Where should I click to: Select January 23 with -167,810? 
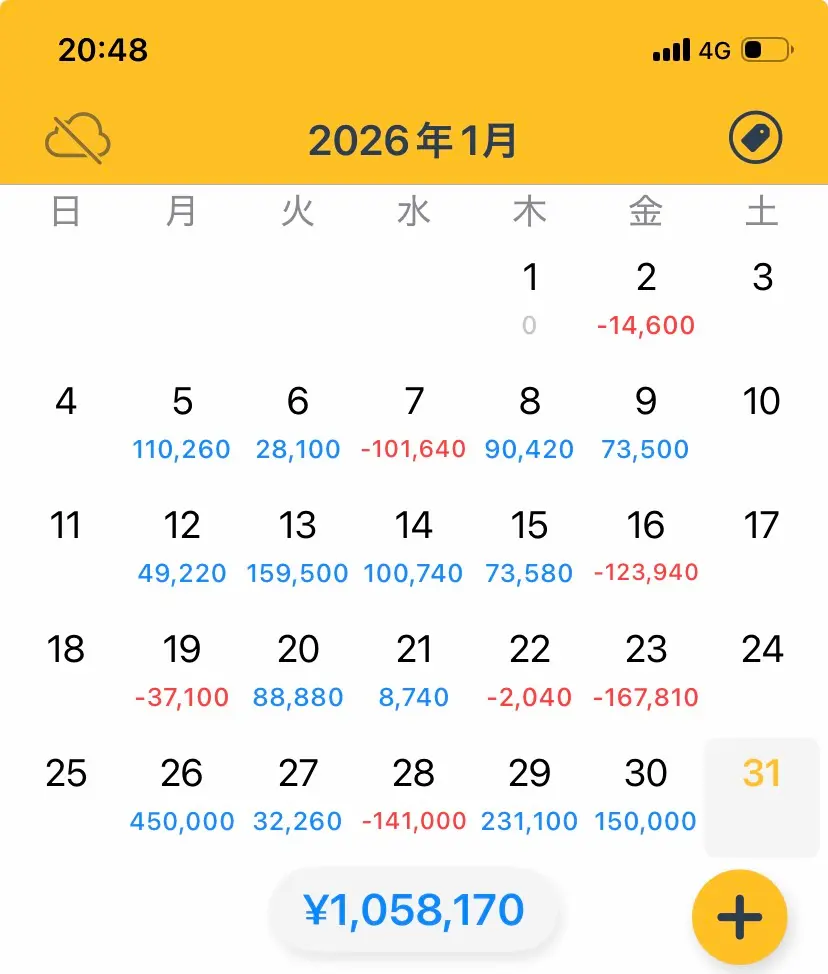646,672
